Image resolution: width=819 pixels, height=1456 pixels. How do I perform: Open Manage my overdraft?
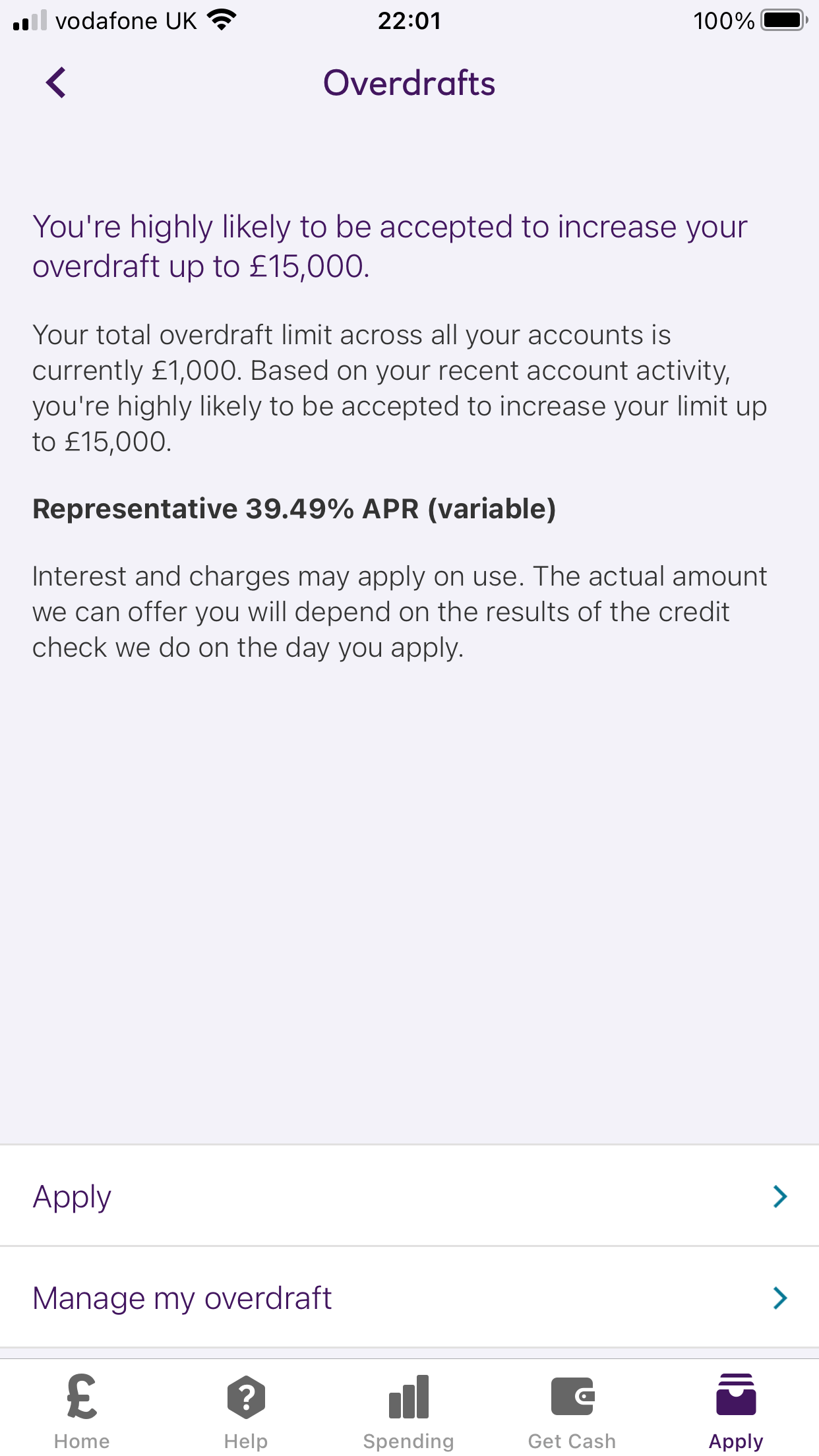409,1297
